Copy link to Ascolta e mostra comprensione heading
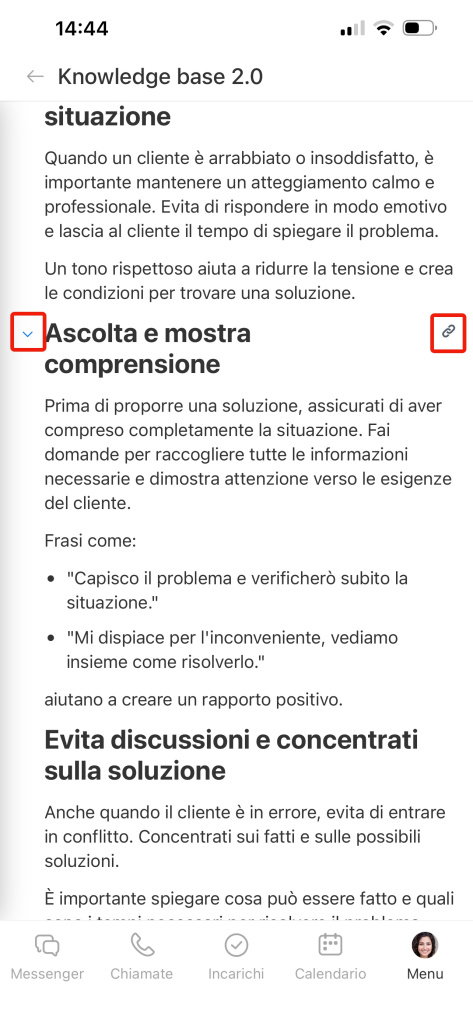 pos(448,331)
